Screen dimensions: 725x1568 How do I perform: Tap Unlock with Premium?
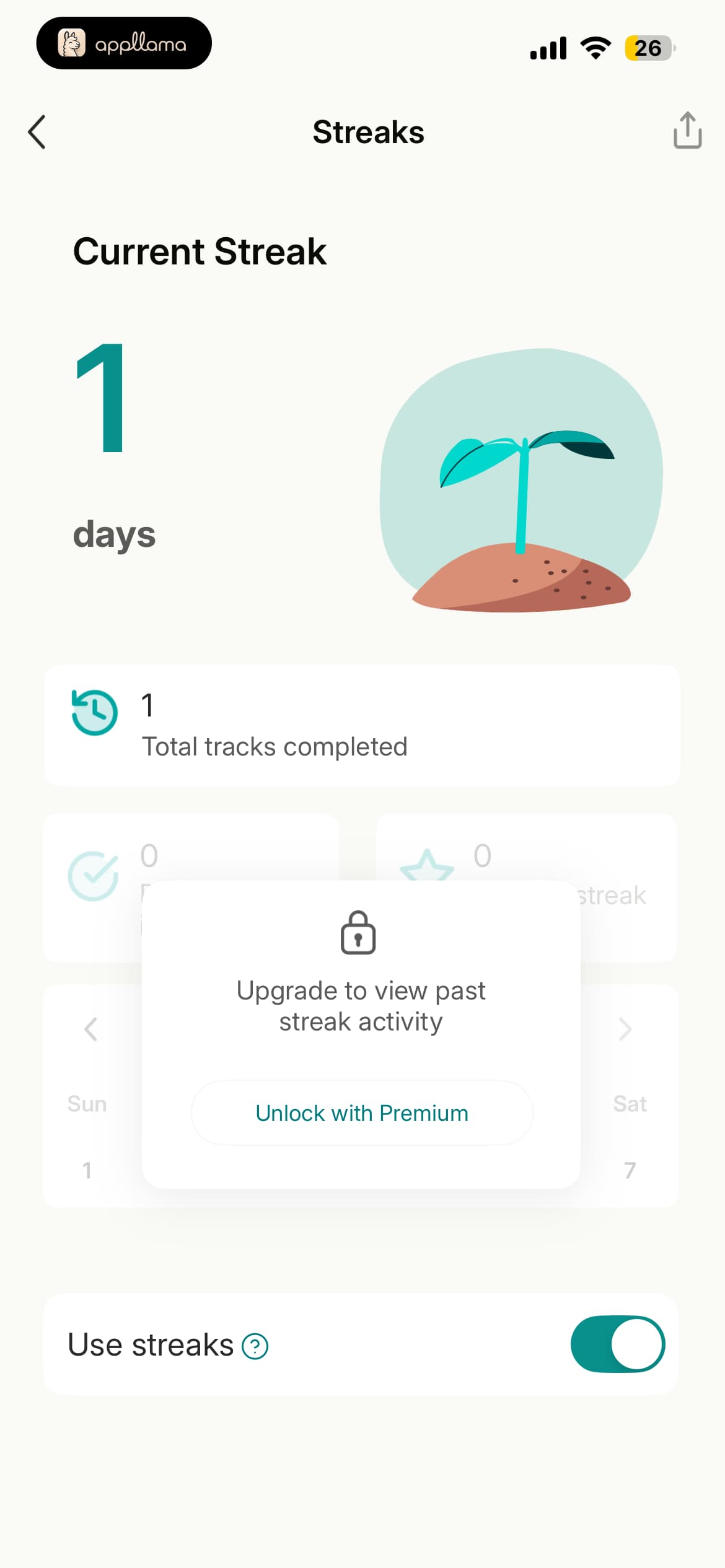[x=362, y=1113]
